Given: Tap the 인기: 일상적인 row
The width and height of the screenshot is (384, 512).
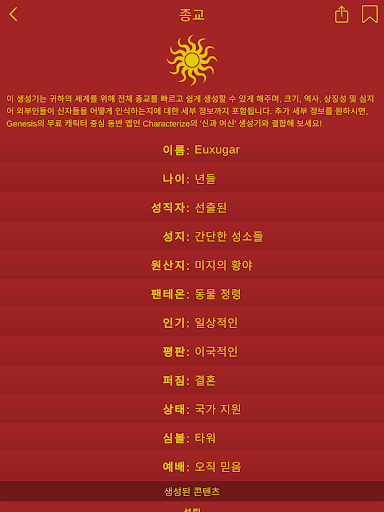Looking at the screenshot, I should point(192,322).
